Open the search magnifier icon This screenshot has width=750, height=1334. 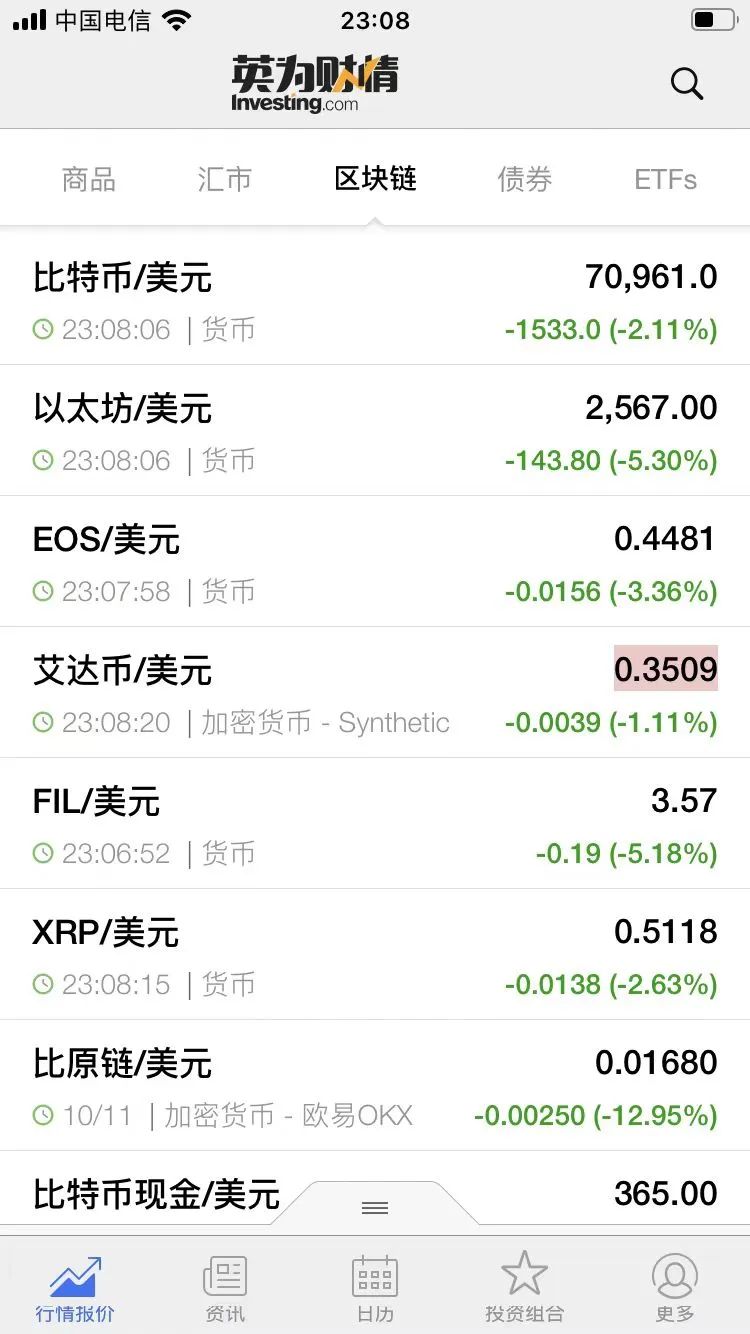(687, 84)
